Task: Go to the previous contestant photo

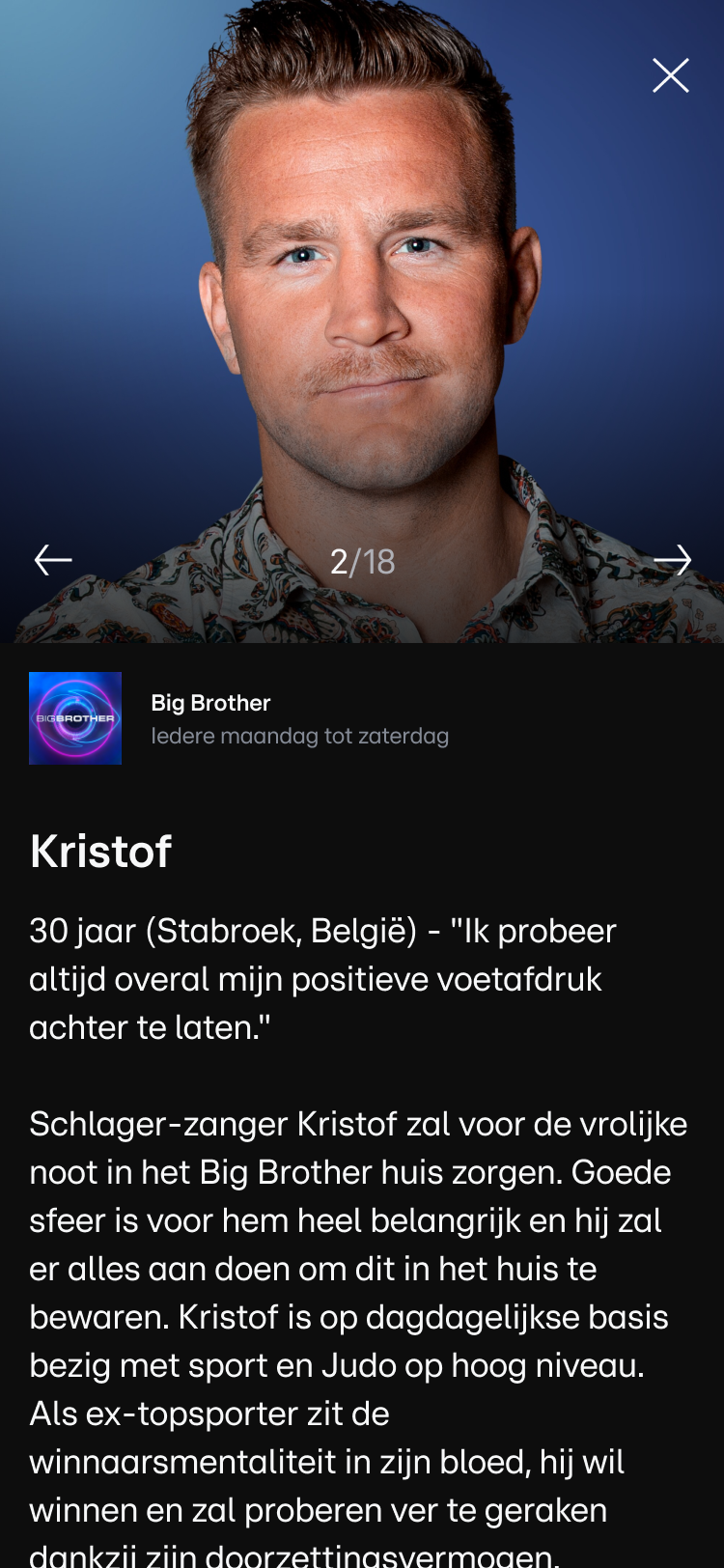Action: coord(53,560)
